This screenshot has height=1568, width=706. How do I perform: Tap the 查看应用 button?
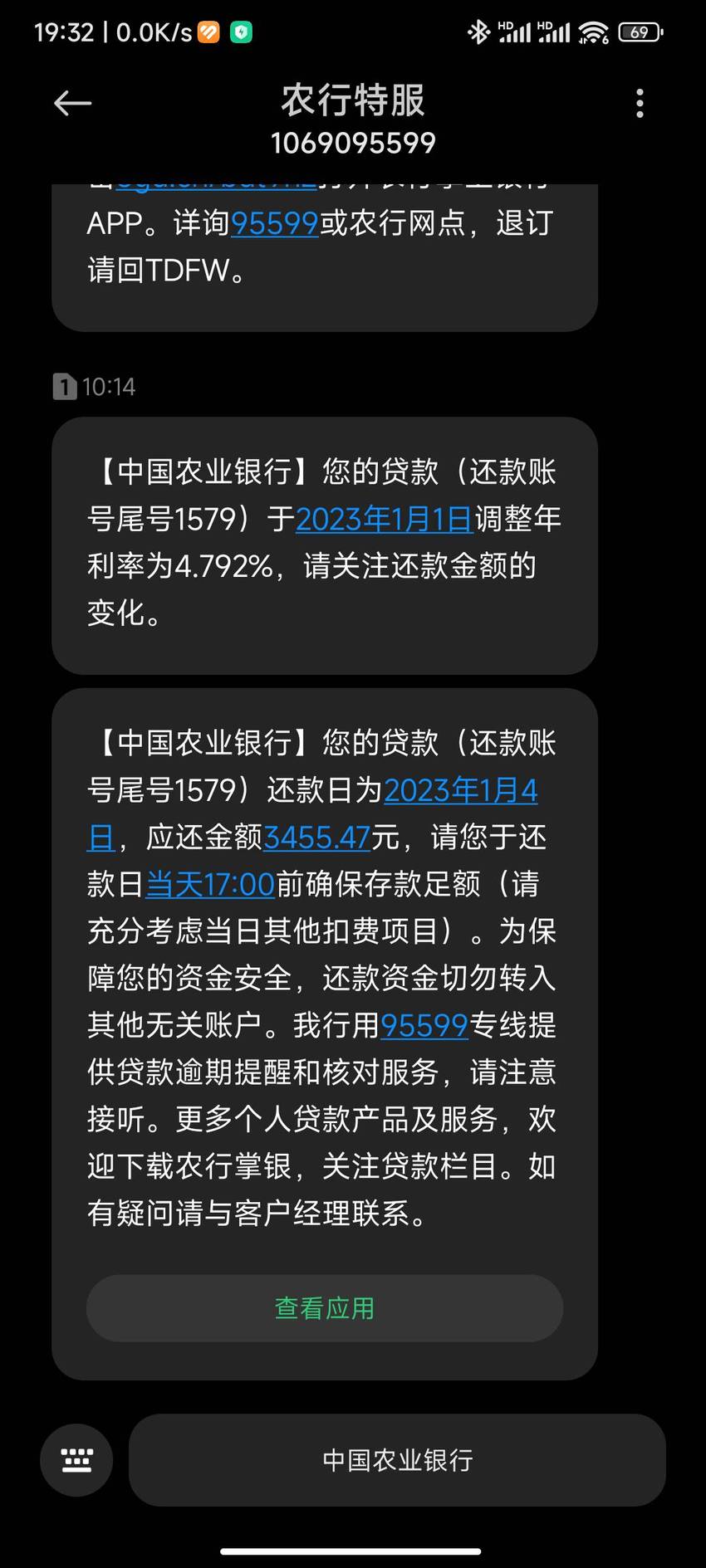click(x=325, y=1308)
